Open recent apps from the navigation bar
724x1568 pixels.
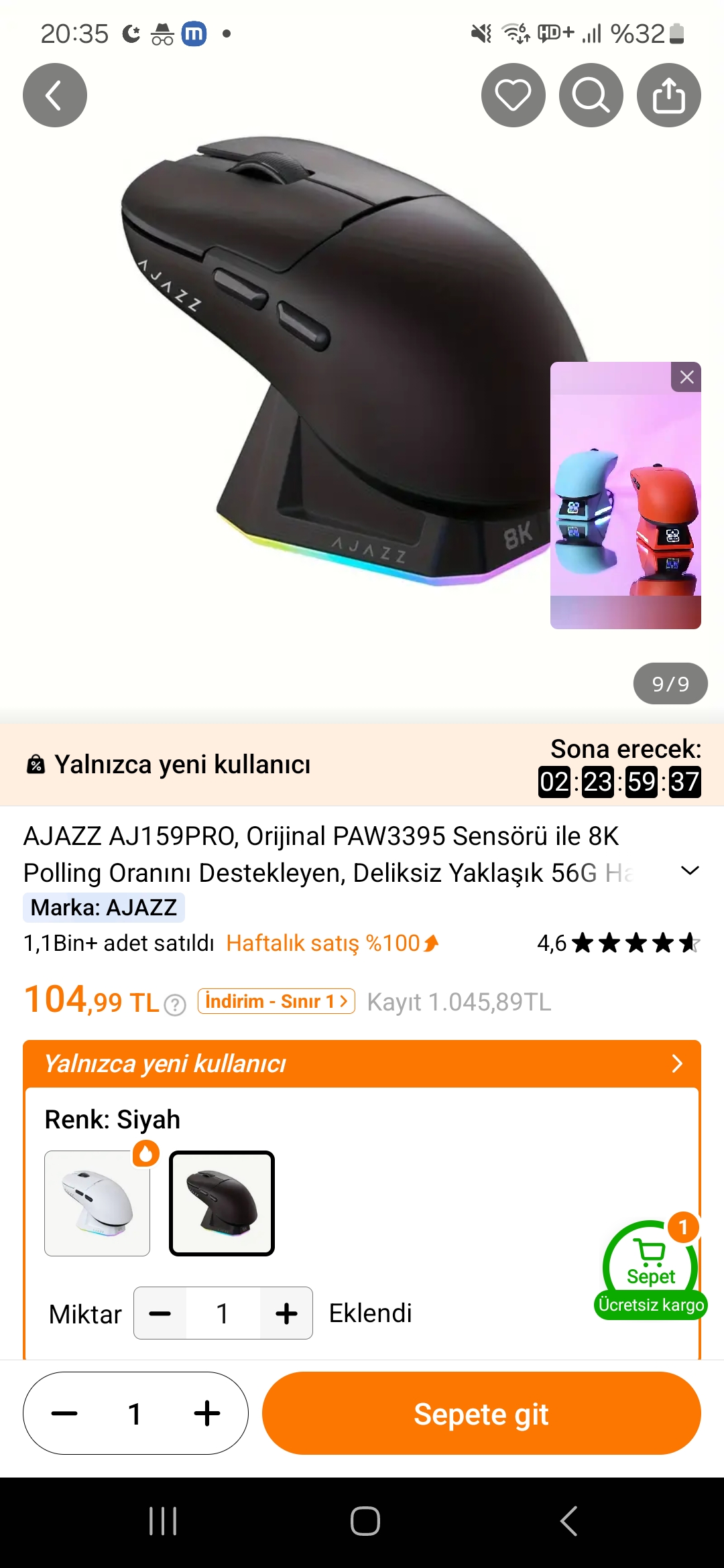(163, 1521)
